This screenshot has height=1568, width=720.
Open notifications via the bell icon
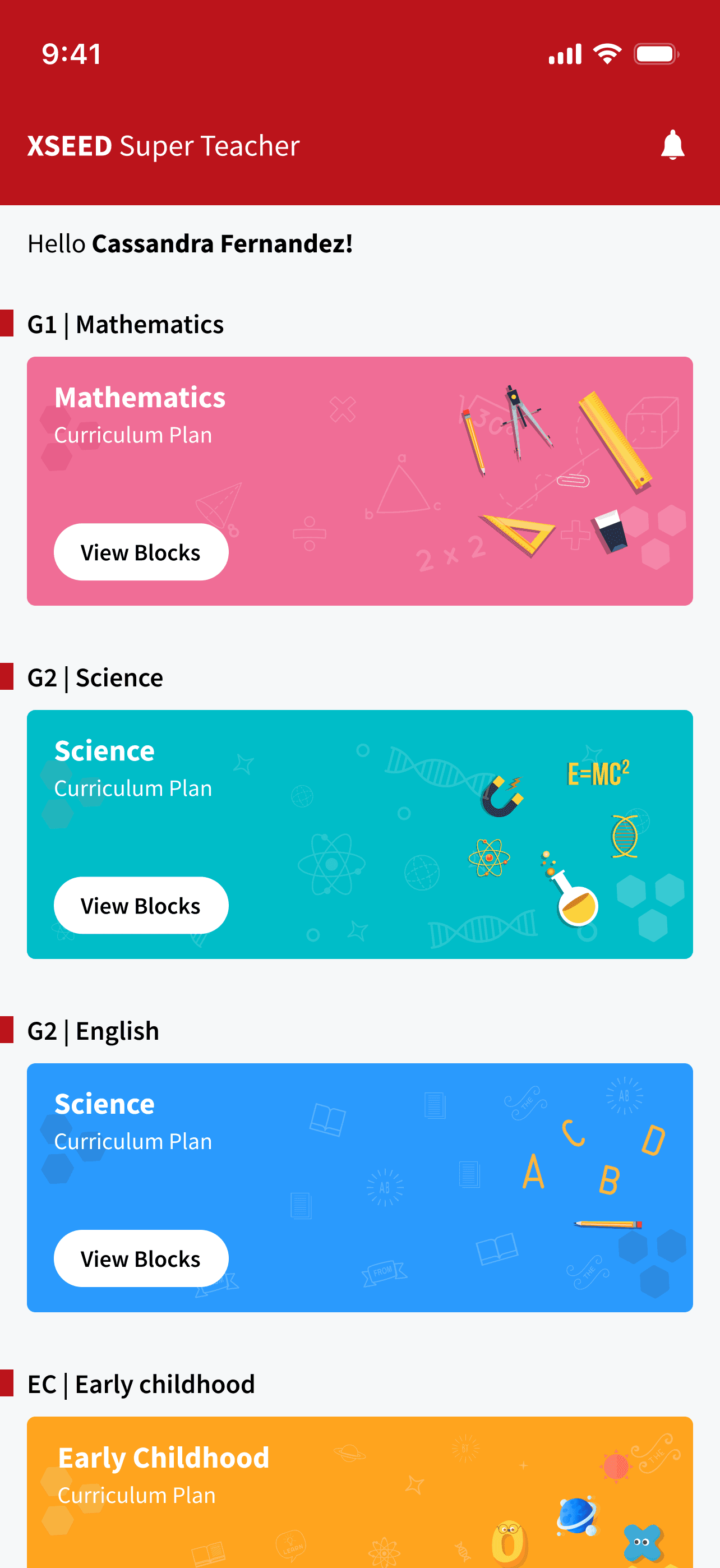tap(672, 145)
